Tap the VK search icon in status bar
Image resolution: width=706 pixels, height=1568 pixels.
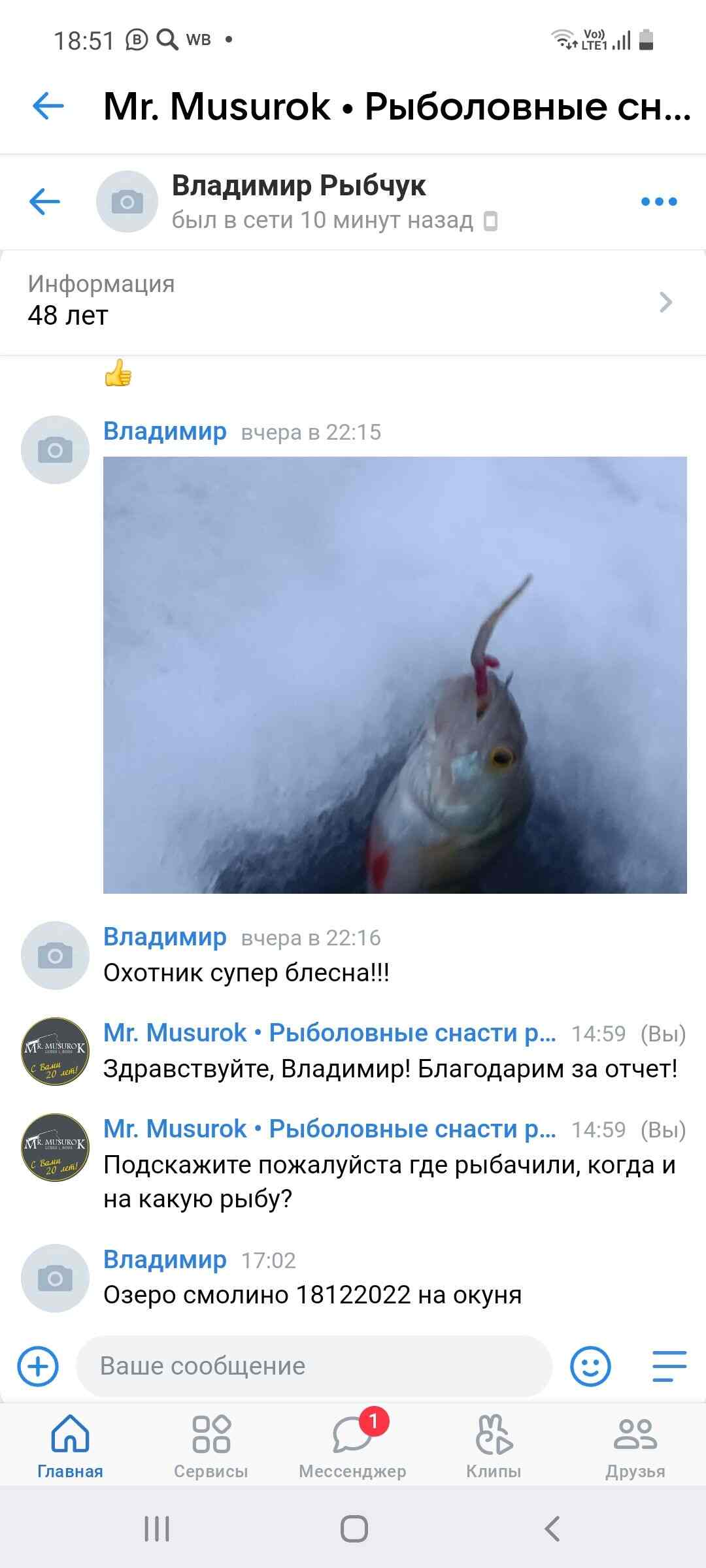point(168,39)
